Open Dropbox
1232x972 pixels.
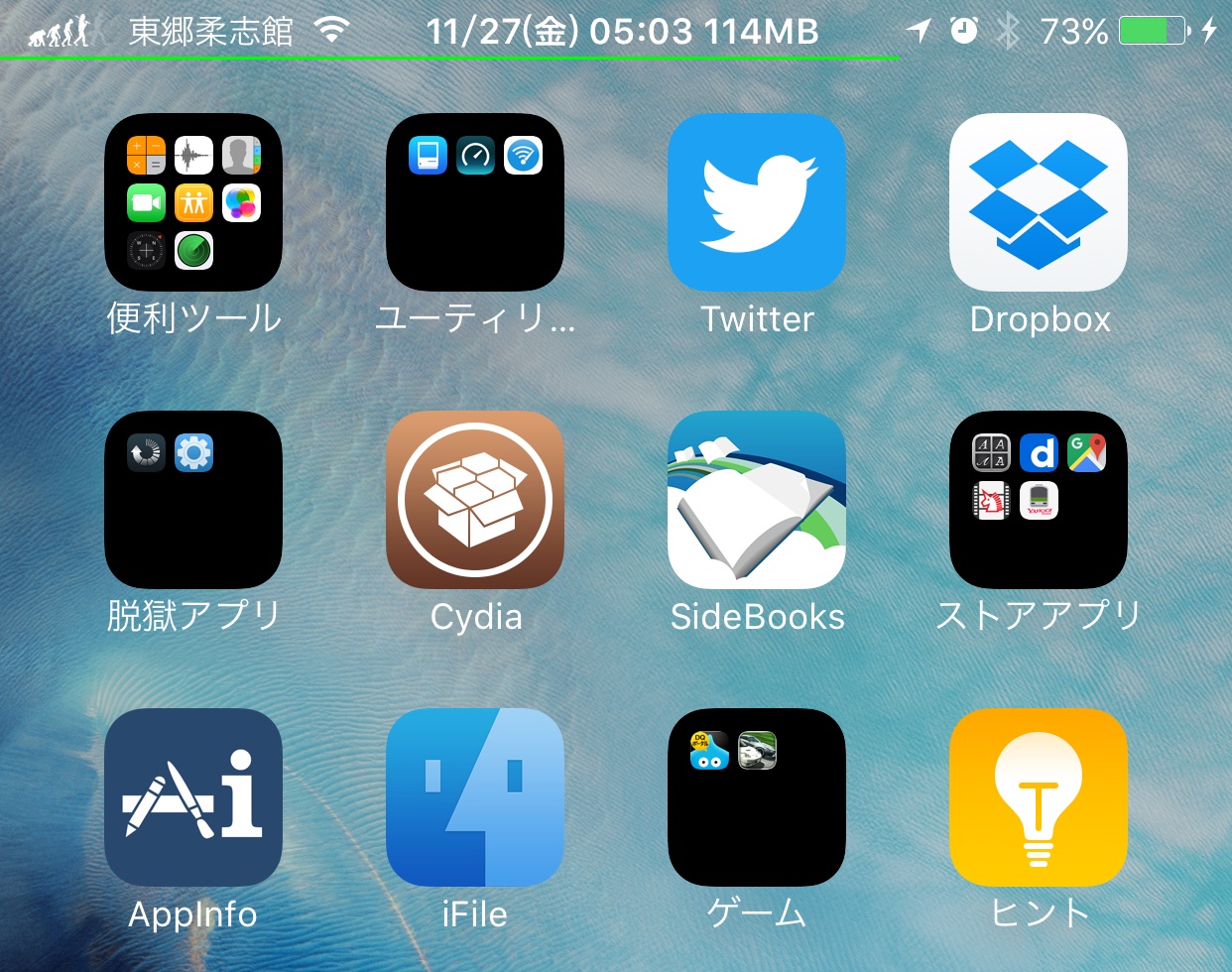tap(1039, 202)
